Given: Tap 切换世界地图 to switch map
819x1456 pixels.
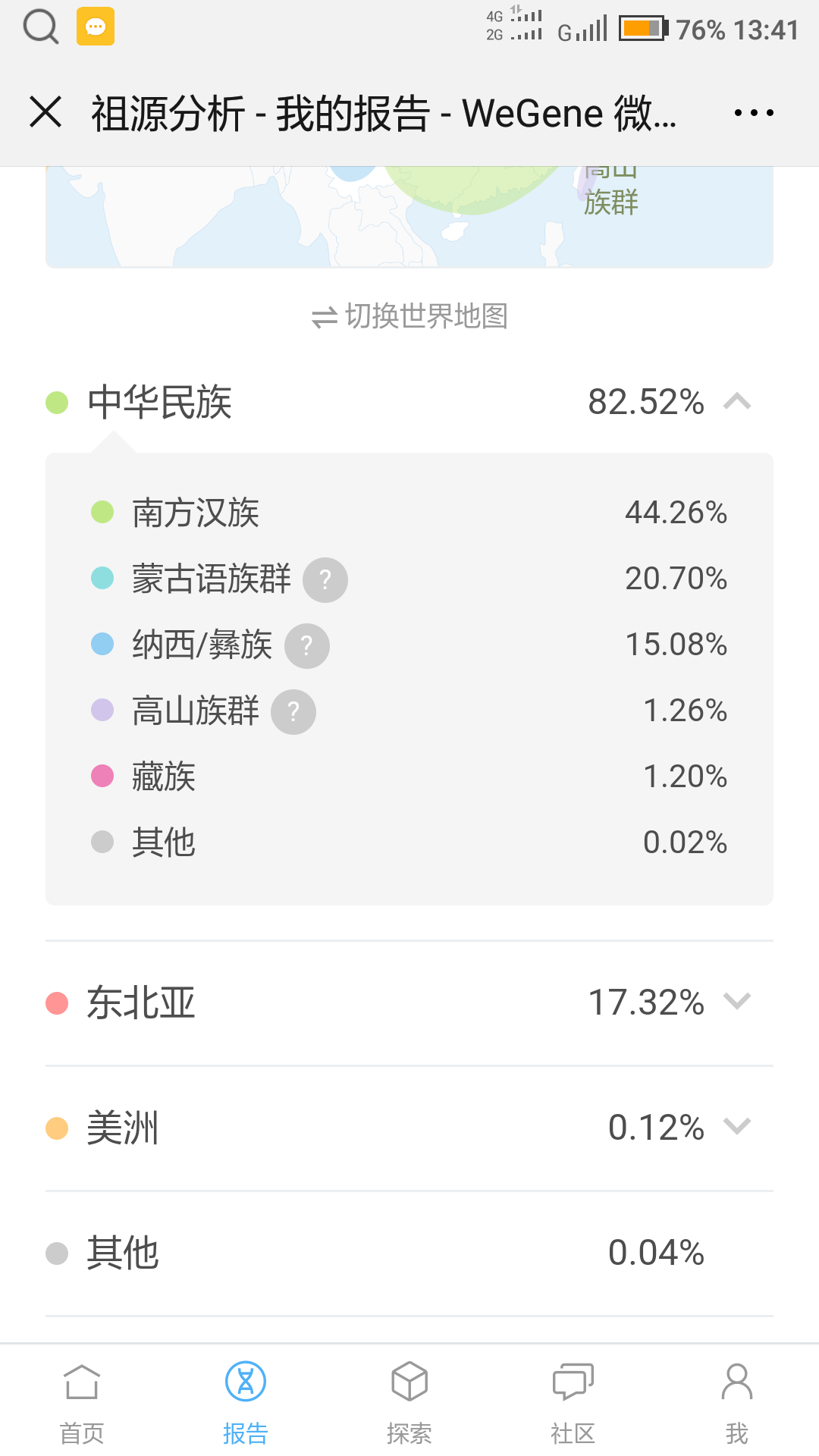Looking at the screenshot, I should click(409, 316).
